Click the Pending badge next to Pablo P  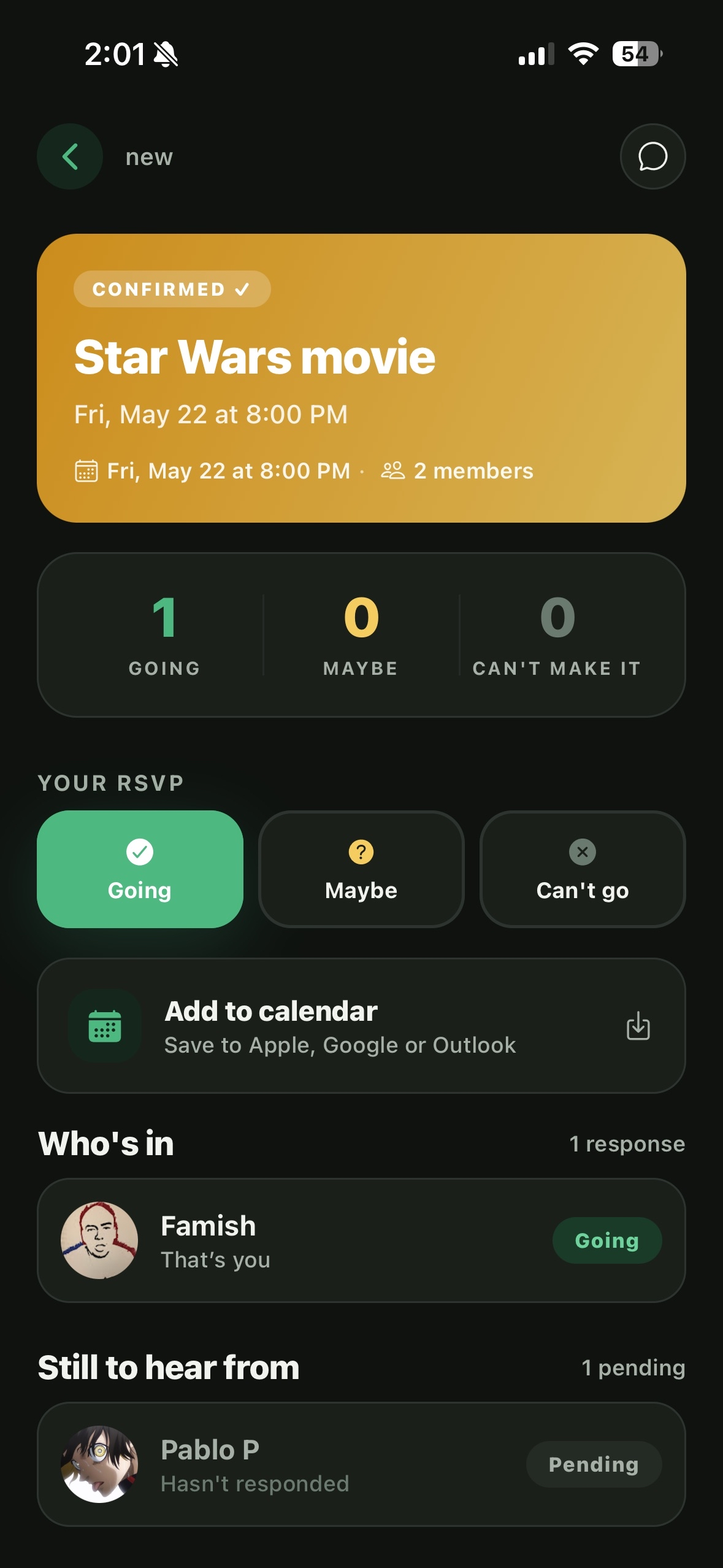pyautogui.click(x=593, y=1464)
